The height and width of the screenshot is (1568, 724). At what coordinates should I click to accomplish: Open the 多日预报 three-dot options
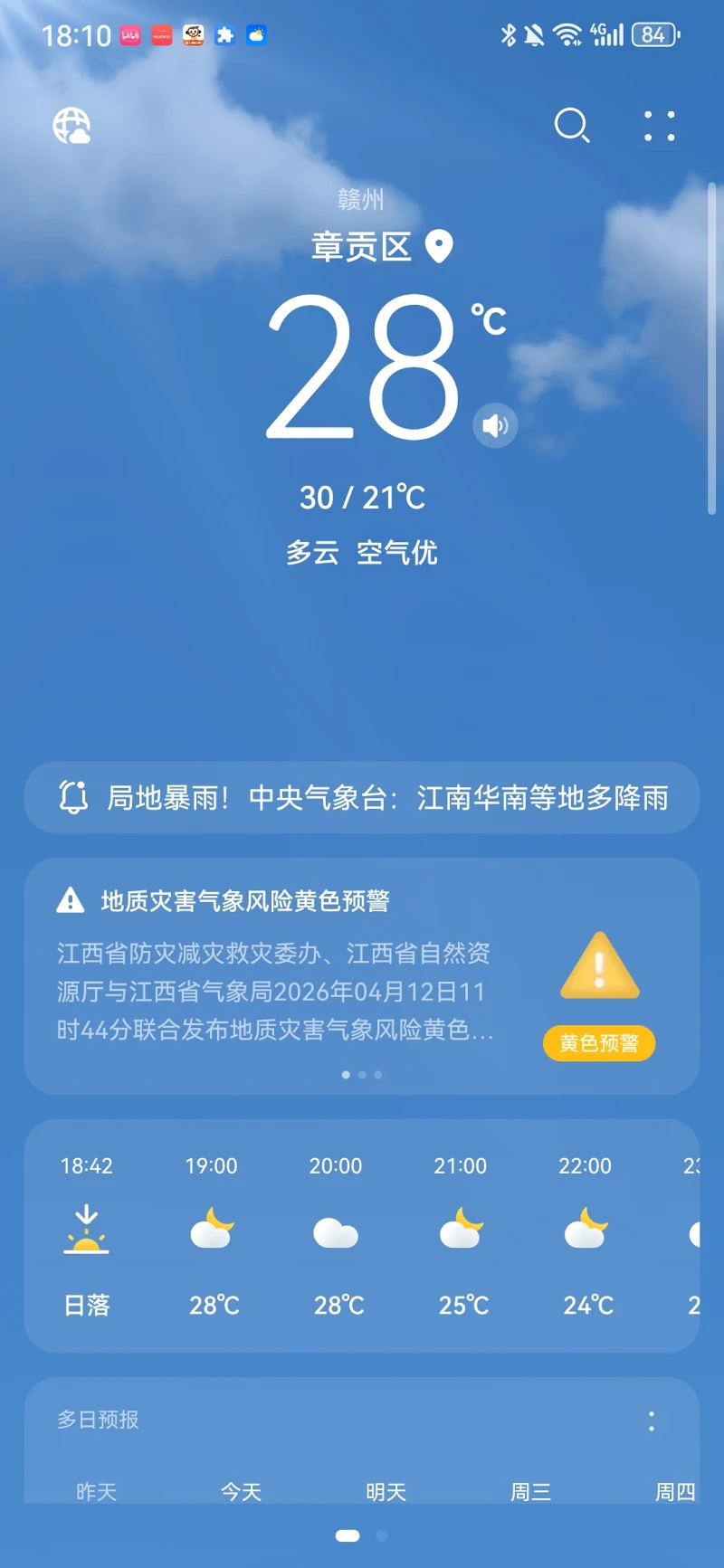pos(652,1421)
